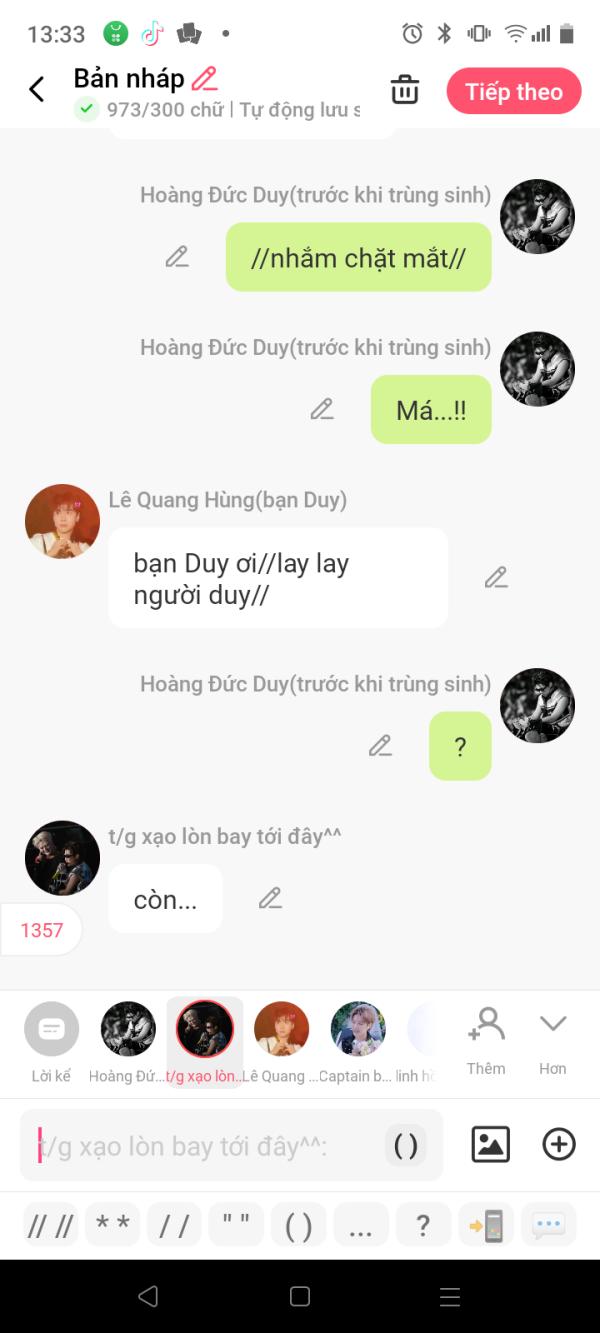Expand more options with Hơn

[553, 1040]
